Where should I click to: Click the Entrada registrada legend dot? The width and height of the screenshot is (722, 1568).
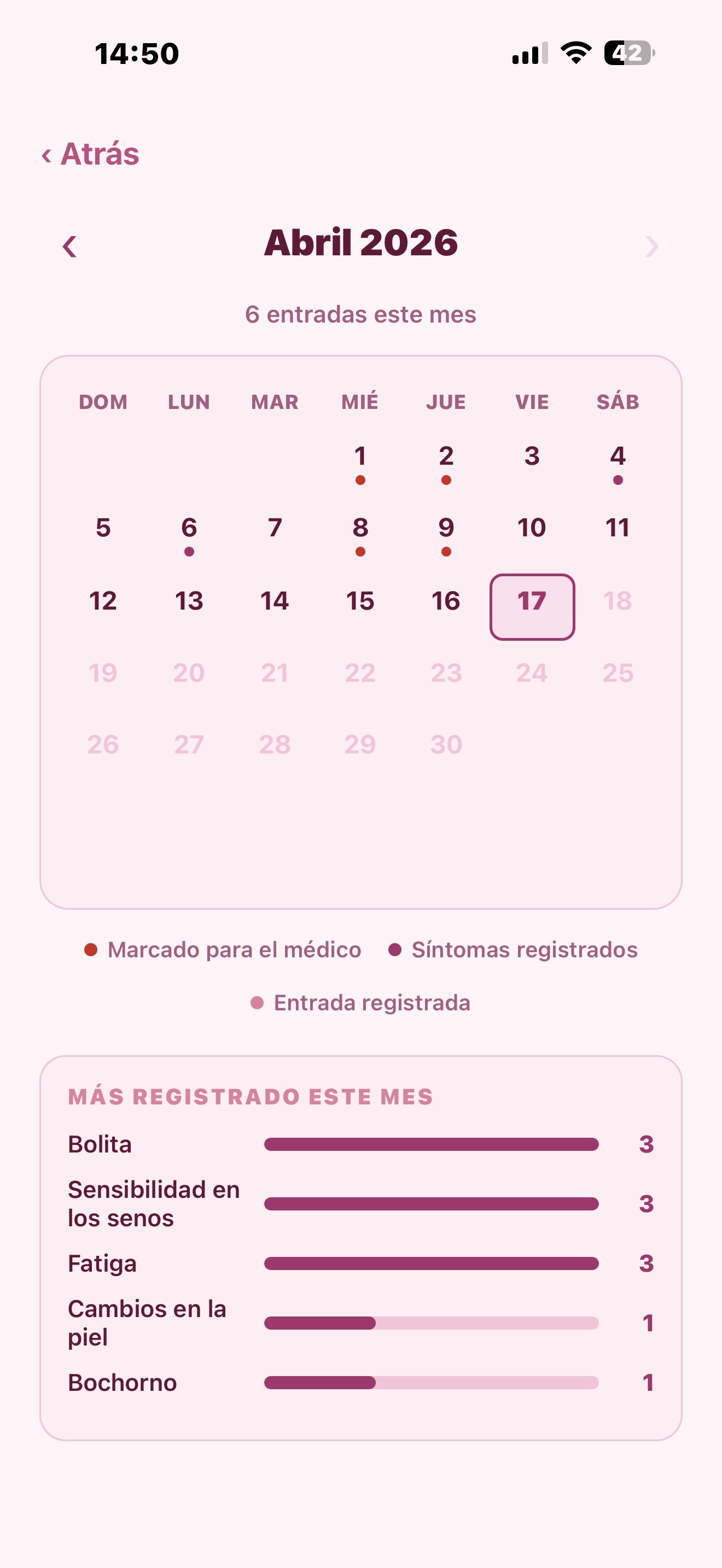pyautogui.click(x=257, y=1002)
